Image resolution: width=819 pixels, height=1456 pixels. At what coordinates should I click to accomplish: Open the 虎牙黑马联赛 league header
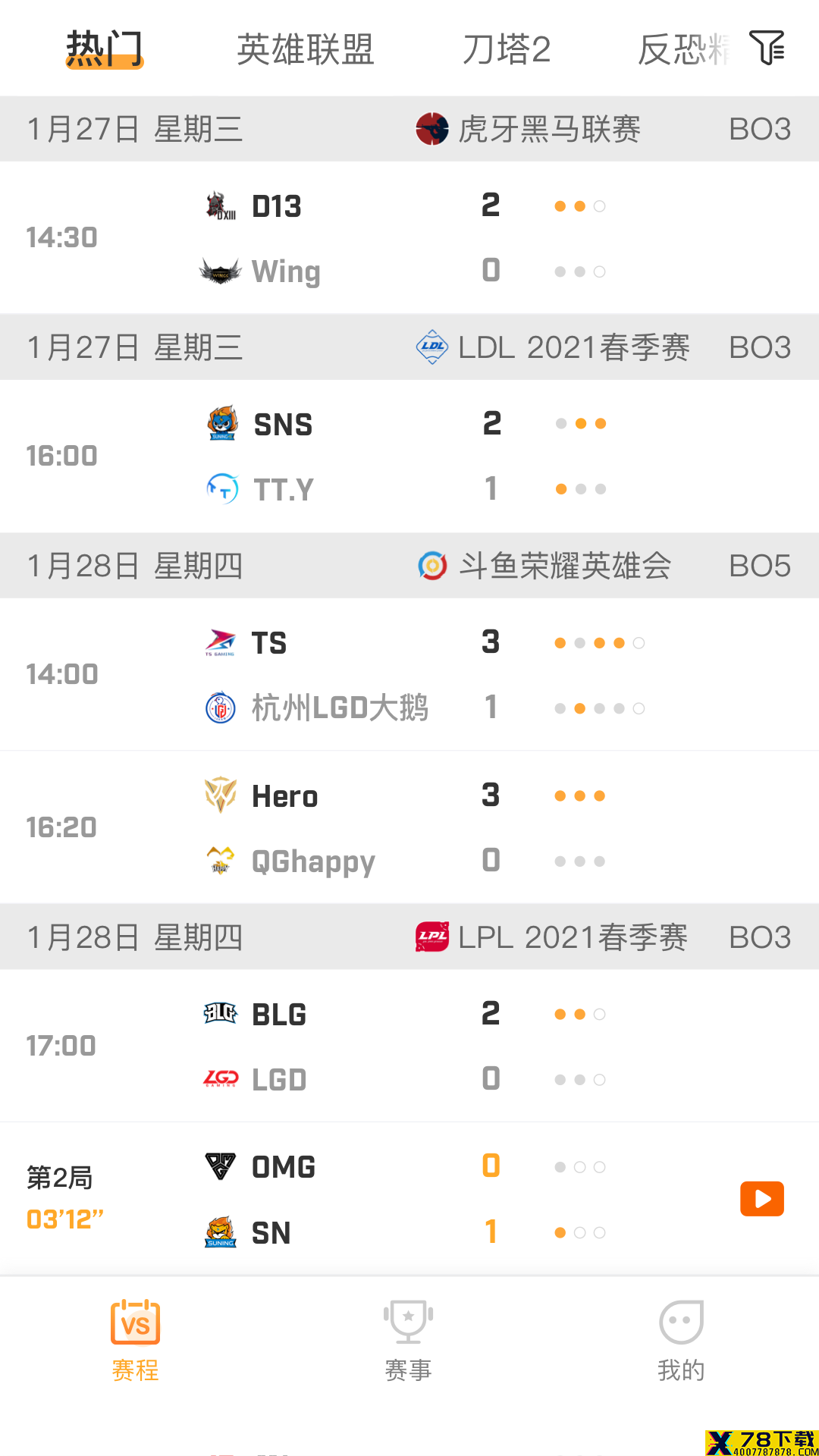(x=529, y=129)
